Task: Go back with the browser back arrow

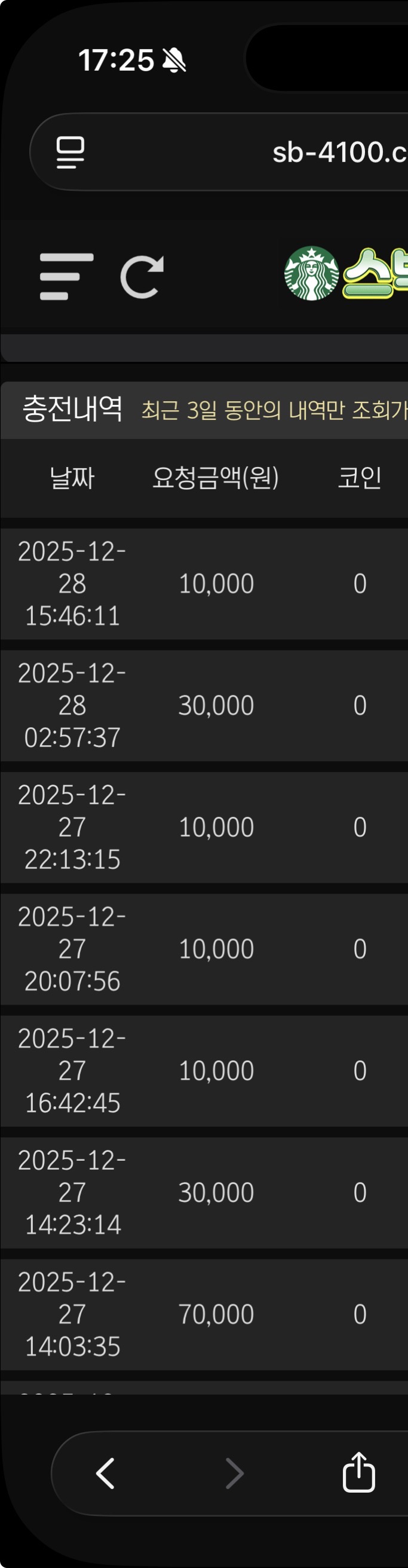Action: [105, 1474]
